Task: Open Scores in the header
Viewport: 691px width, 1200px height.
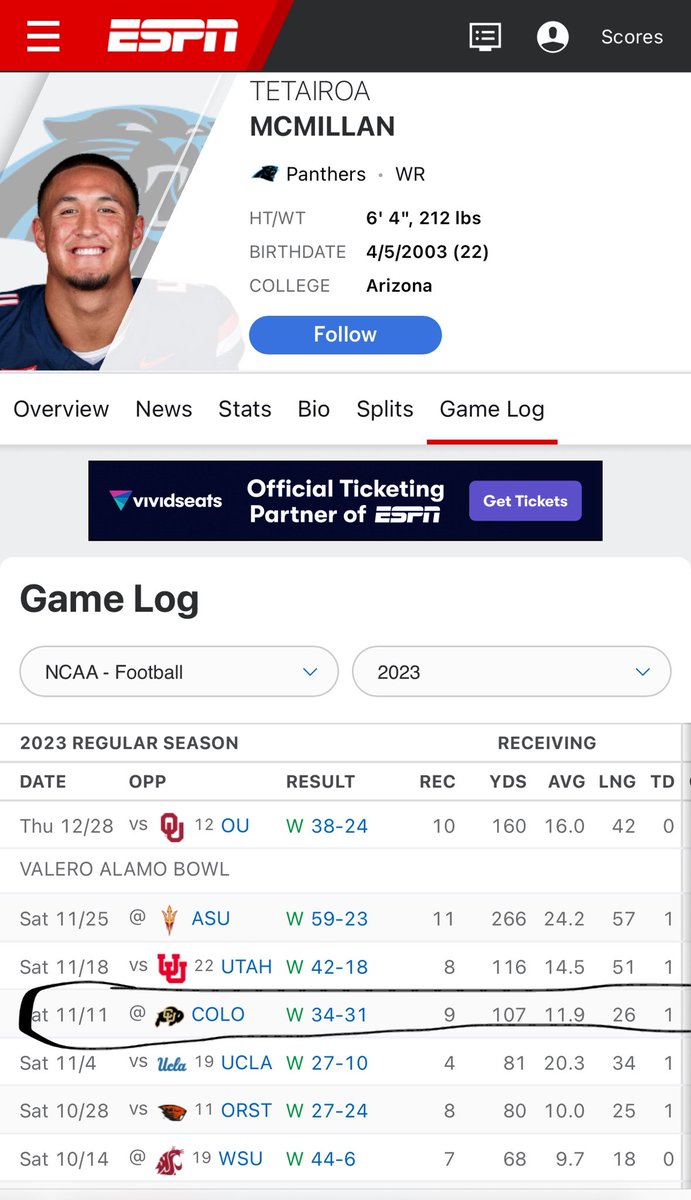Action: [x=632, y=37]
